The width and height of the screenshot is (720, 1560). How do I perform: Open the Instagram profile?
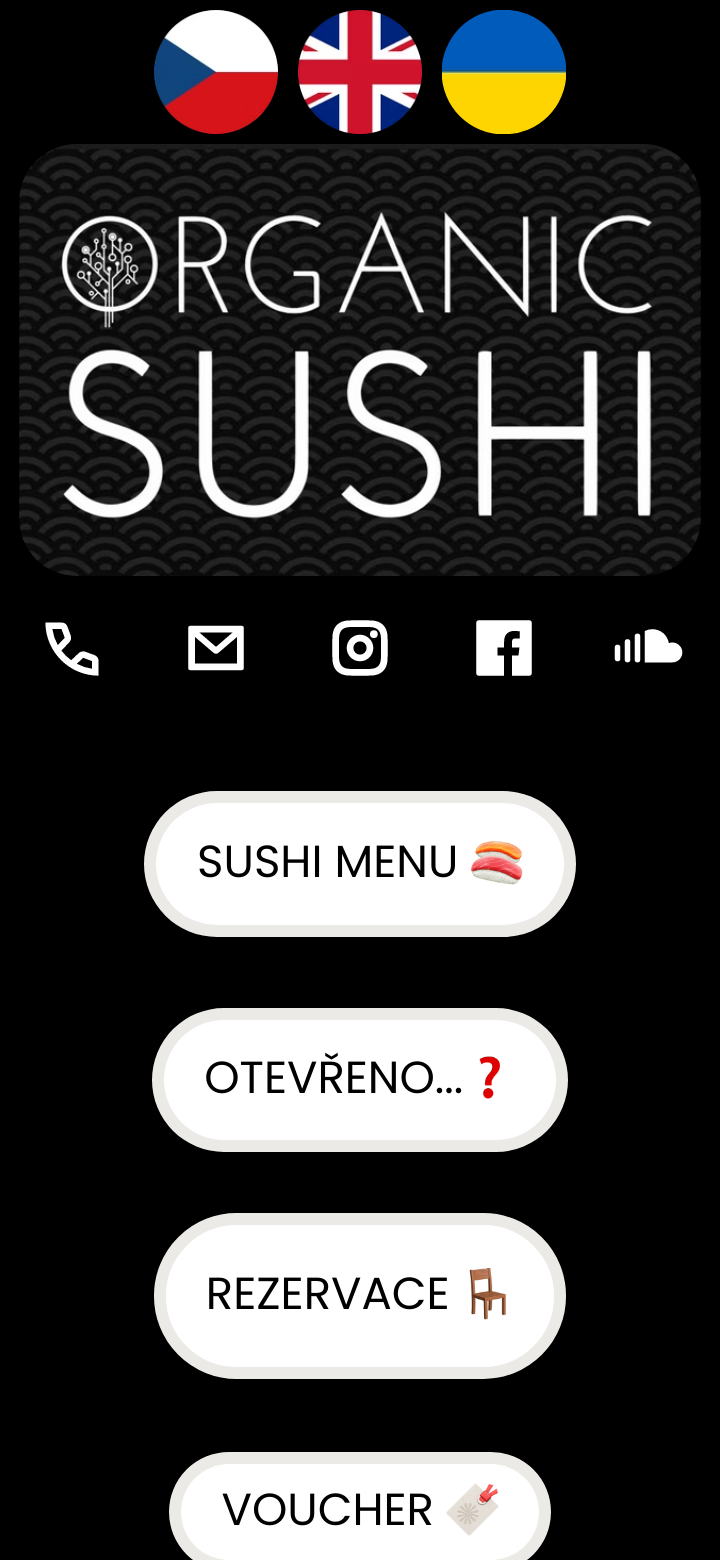[360, 649]
